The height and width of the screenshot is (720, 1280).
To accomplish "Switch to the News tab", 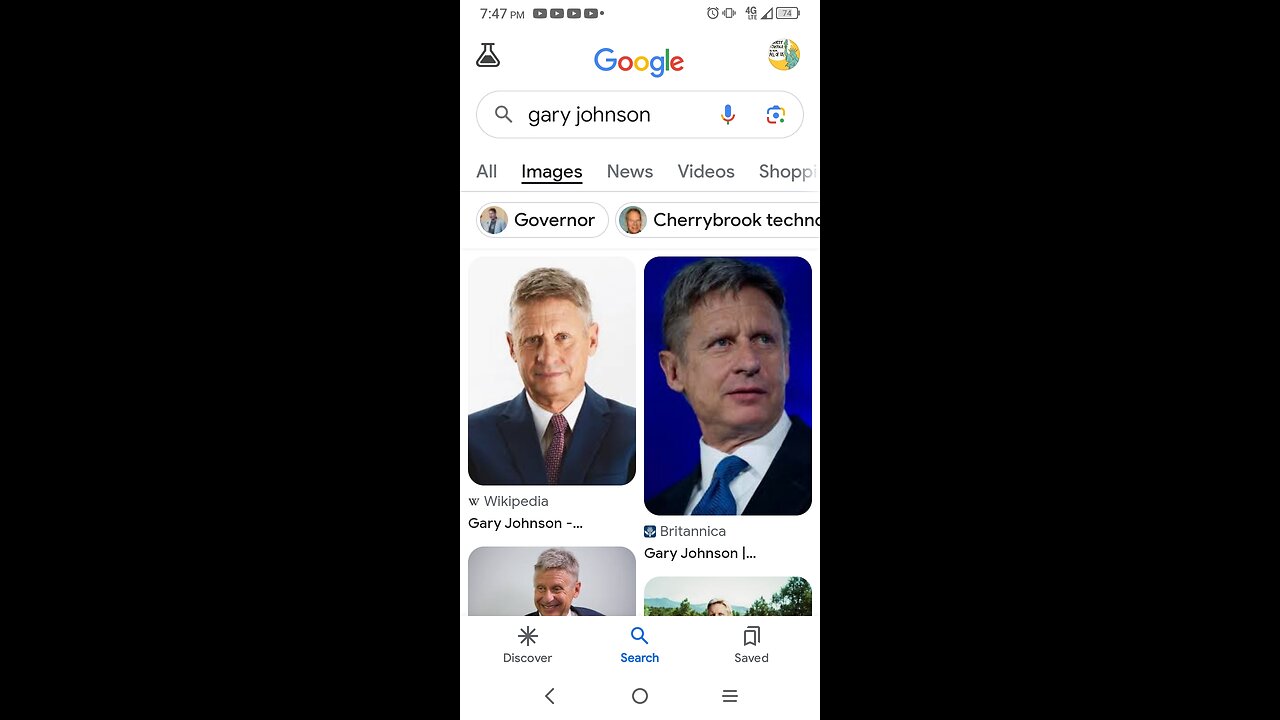I will [x=629, y=172].
